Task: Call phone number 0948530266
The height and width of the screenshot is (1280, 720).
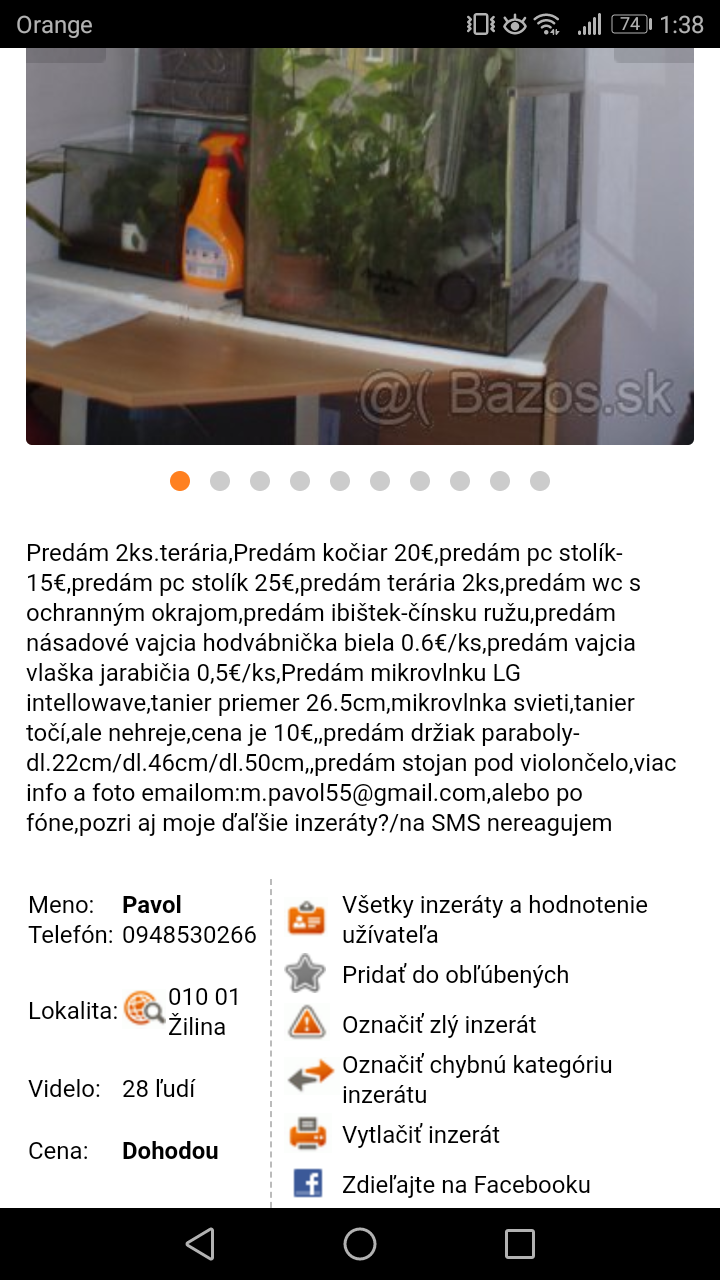Action: click(x=189, y=935)
